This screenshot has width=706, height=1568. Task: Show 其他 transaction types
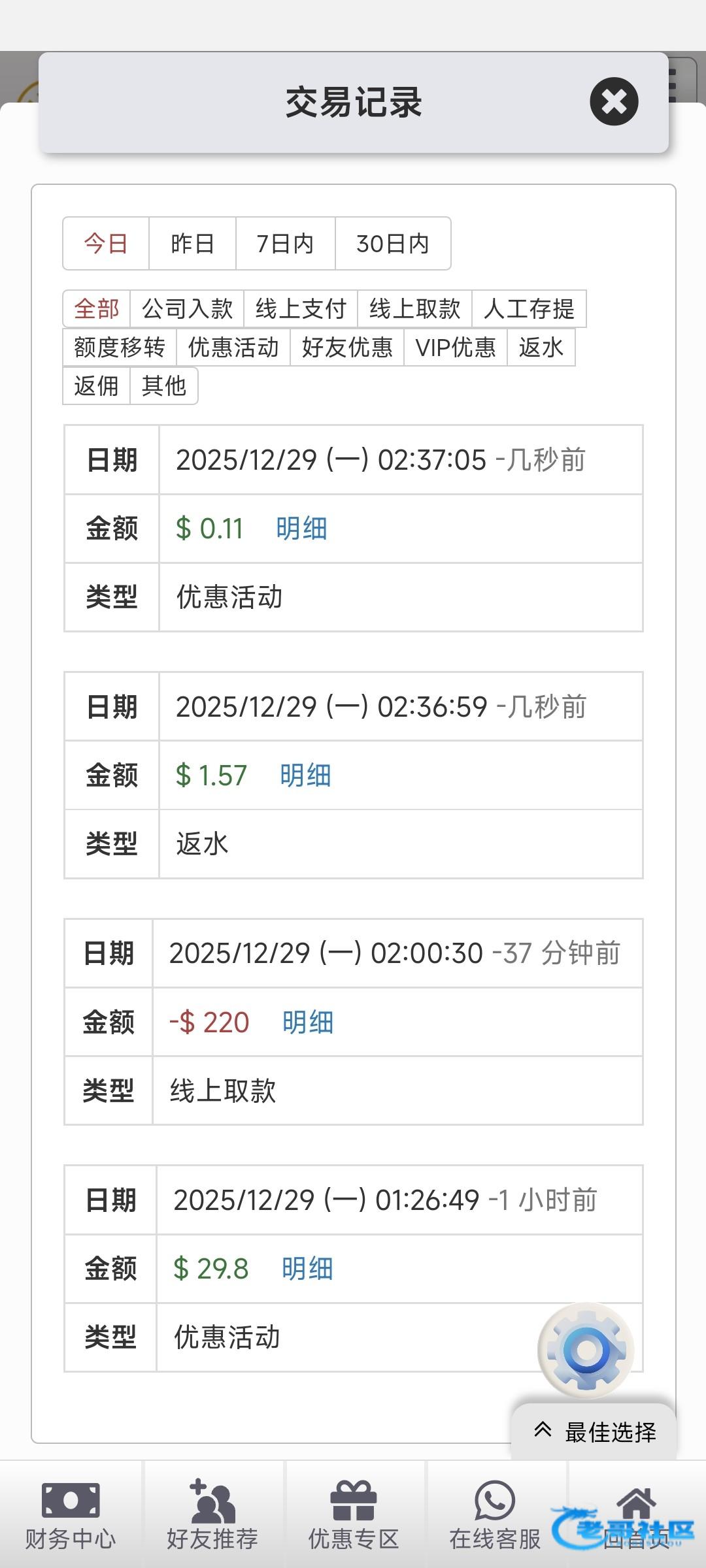coord(164,385)
